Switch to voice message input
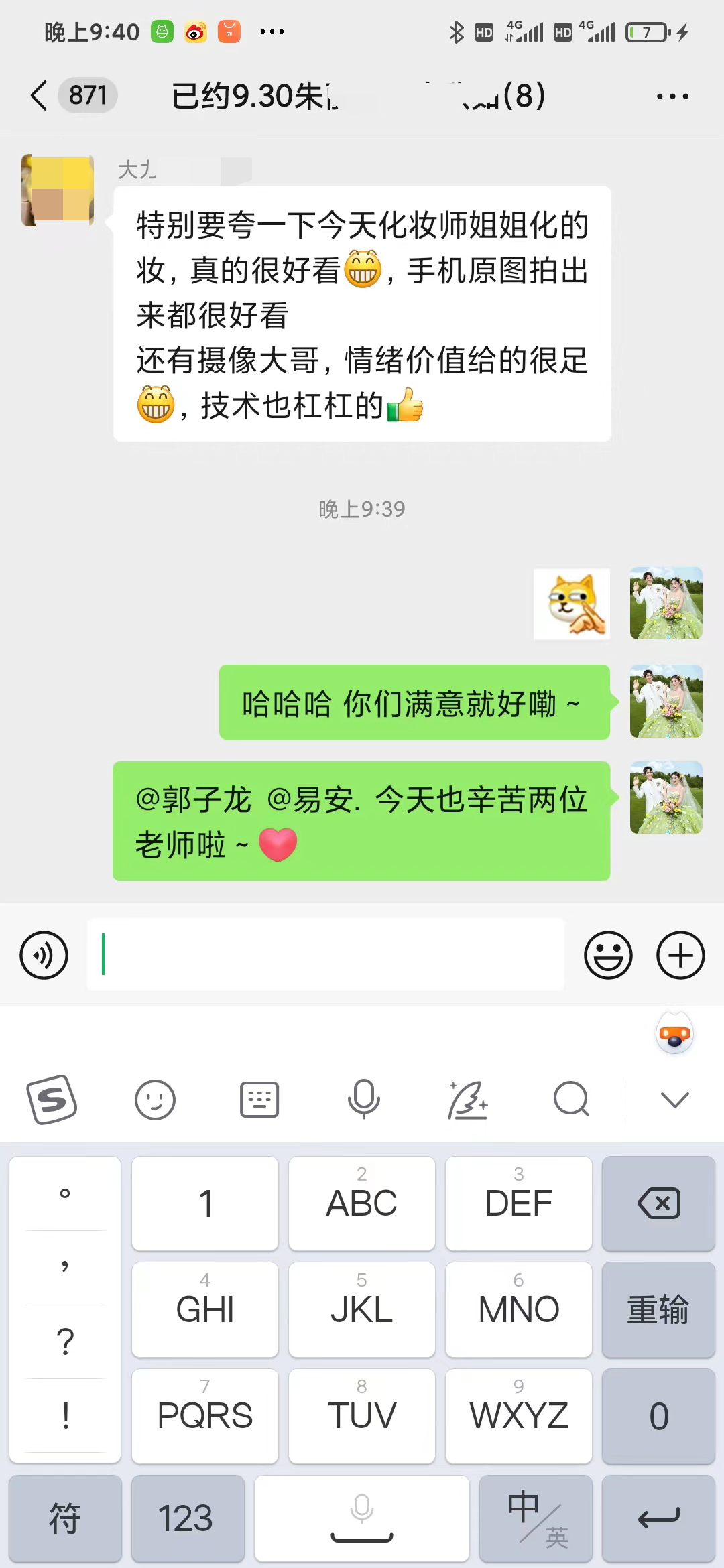This screenshot has width=724, height=1568. [x=44, y=955]
